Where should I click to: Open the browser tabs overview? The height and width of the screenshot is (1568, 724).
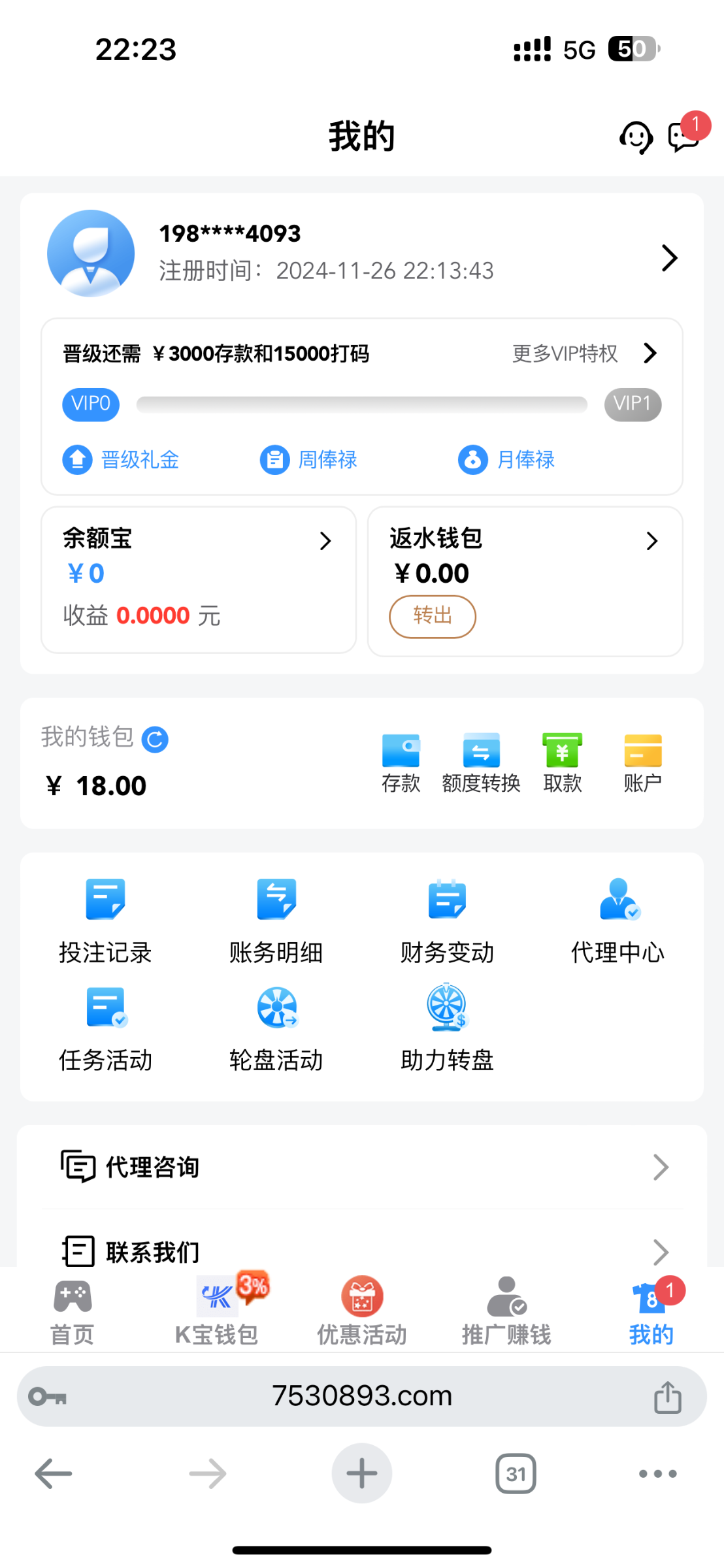516,1474
